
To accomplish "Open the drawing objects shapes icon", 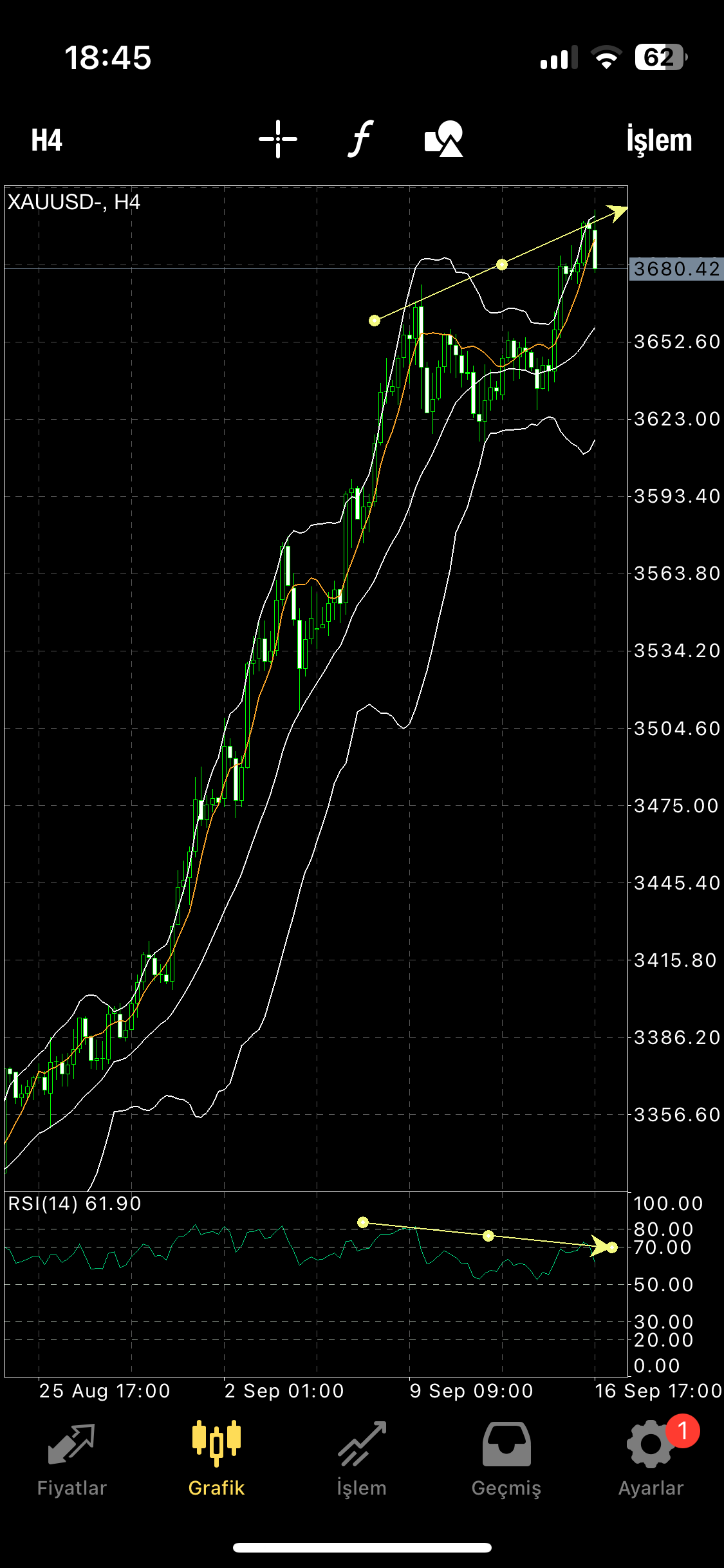I will [444, 139].
